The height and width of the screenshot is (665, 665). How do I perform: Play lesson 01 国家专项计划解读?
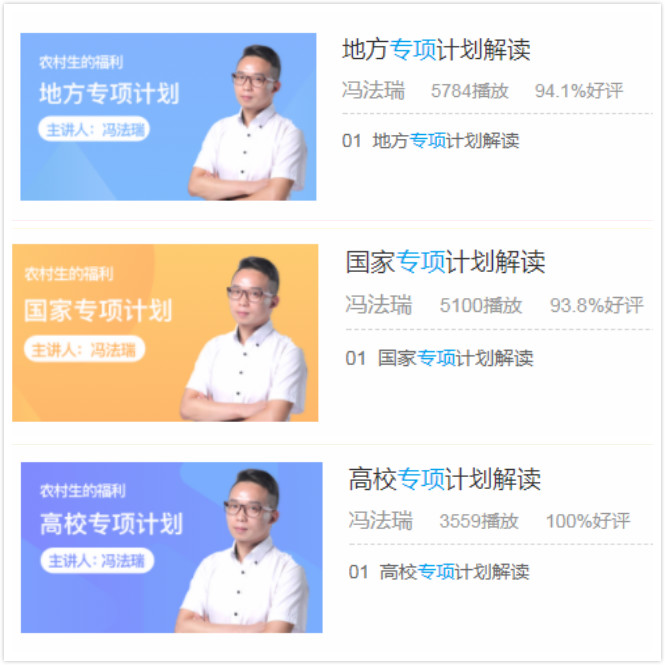439,358
